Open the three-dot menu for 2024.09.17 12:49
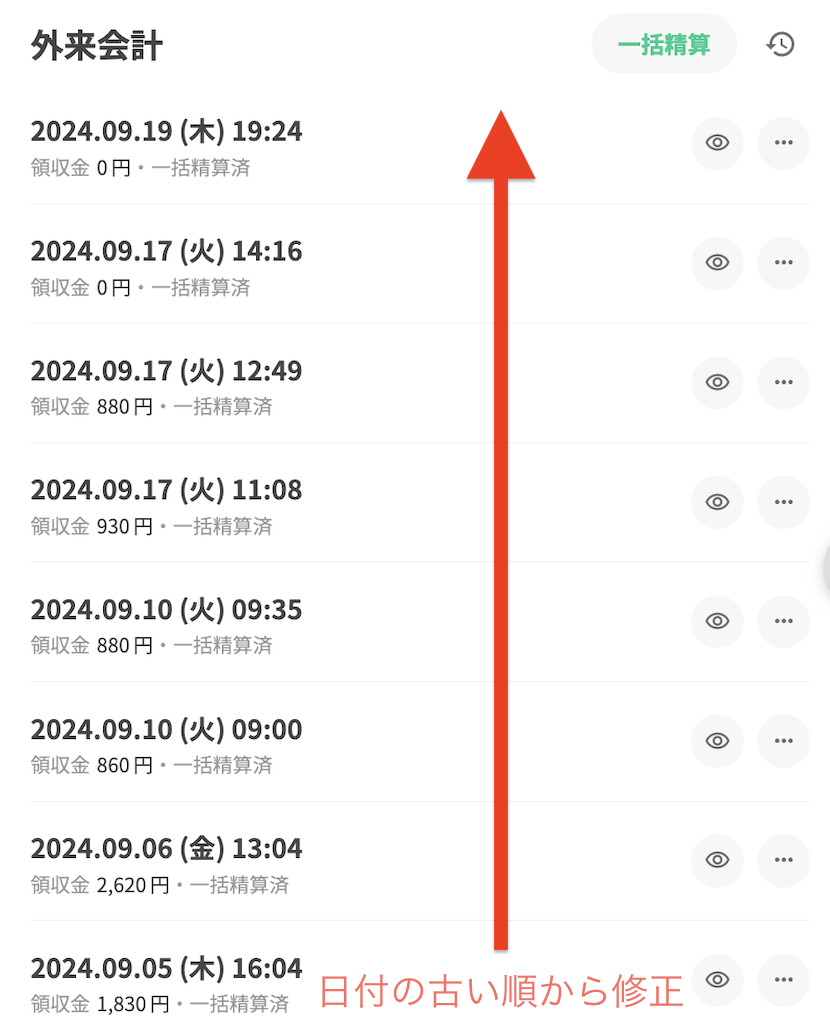The image size is (830, 1034). pos(783,382)
